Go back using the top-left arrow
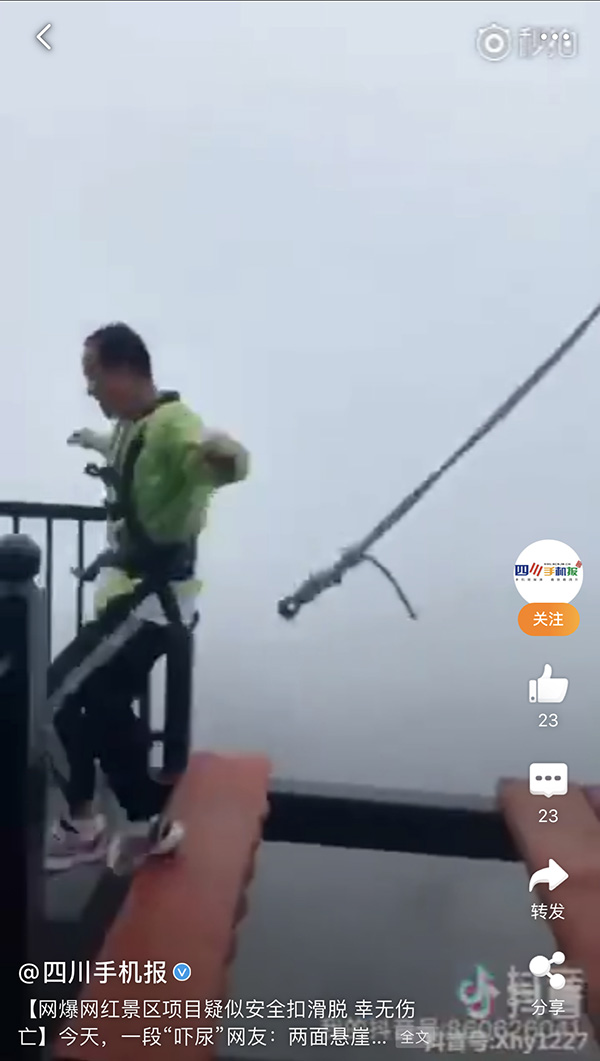Viewport: 600px width, 1061px height. [43, 38]
